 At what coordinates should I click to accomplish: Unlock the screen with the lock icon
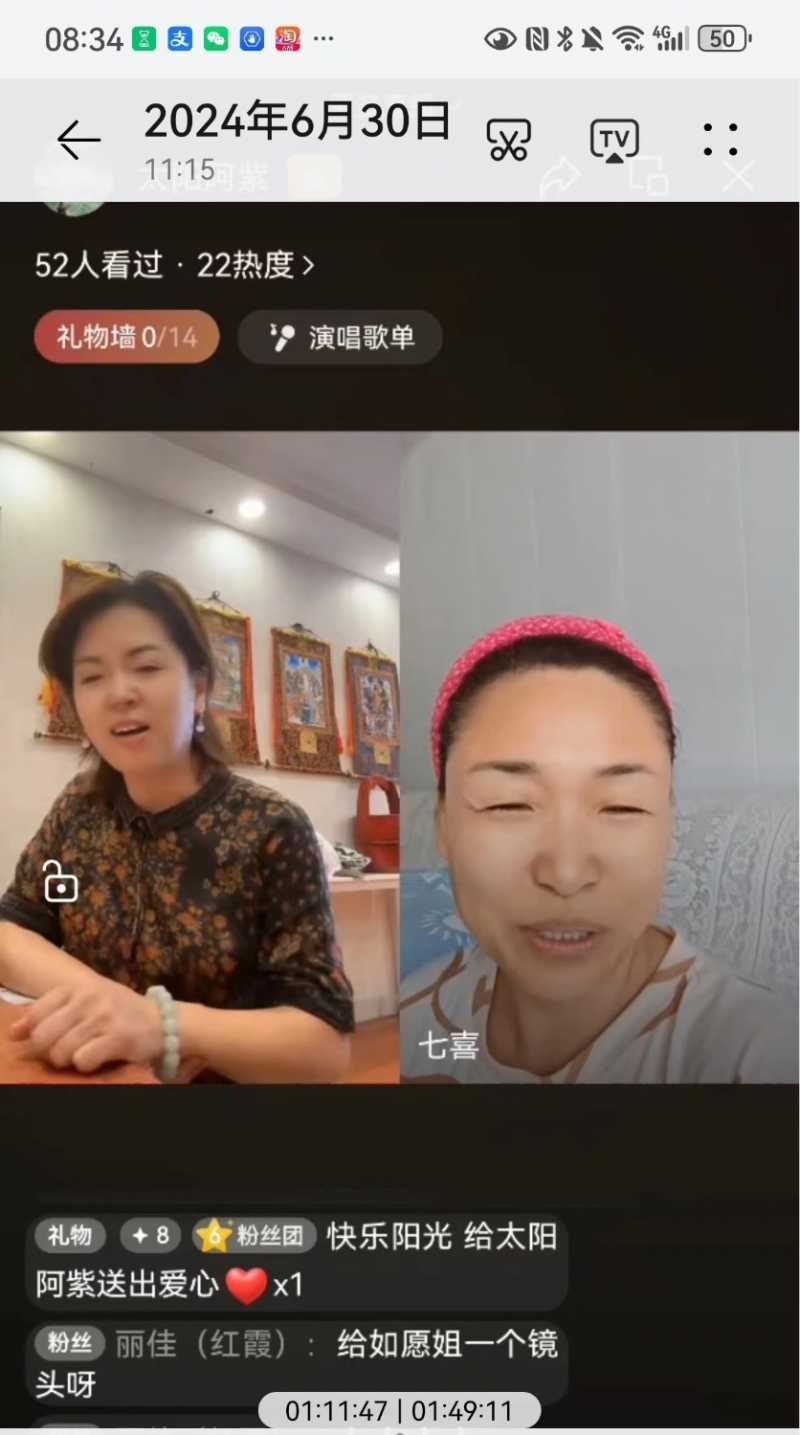point(60,882)
